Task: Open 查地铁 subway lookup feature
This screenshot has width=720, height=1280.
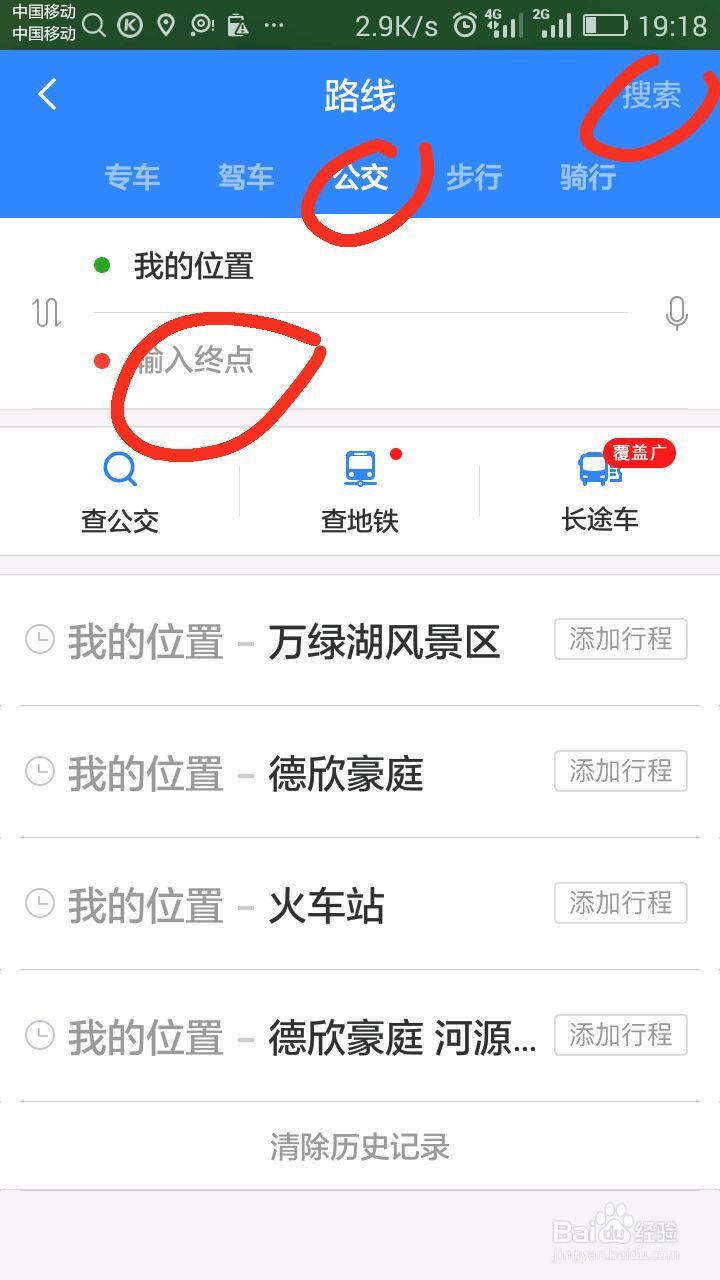Action: (360, 490)
